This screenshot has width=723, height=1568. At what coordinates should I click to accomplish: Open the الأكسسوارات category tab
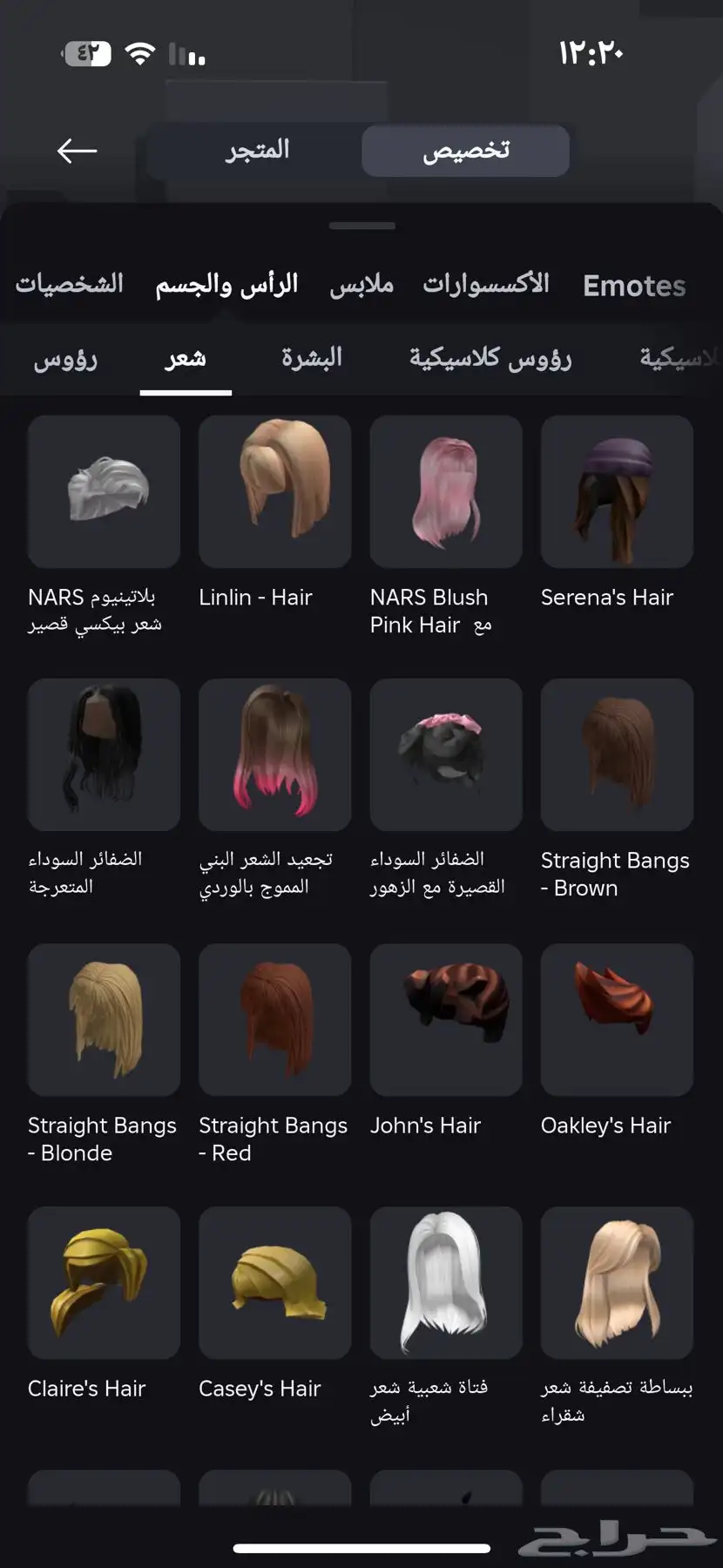485,284
